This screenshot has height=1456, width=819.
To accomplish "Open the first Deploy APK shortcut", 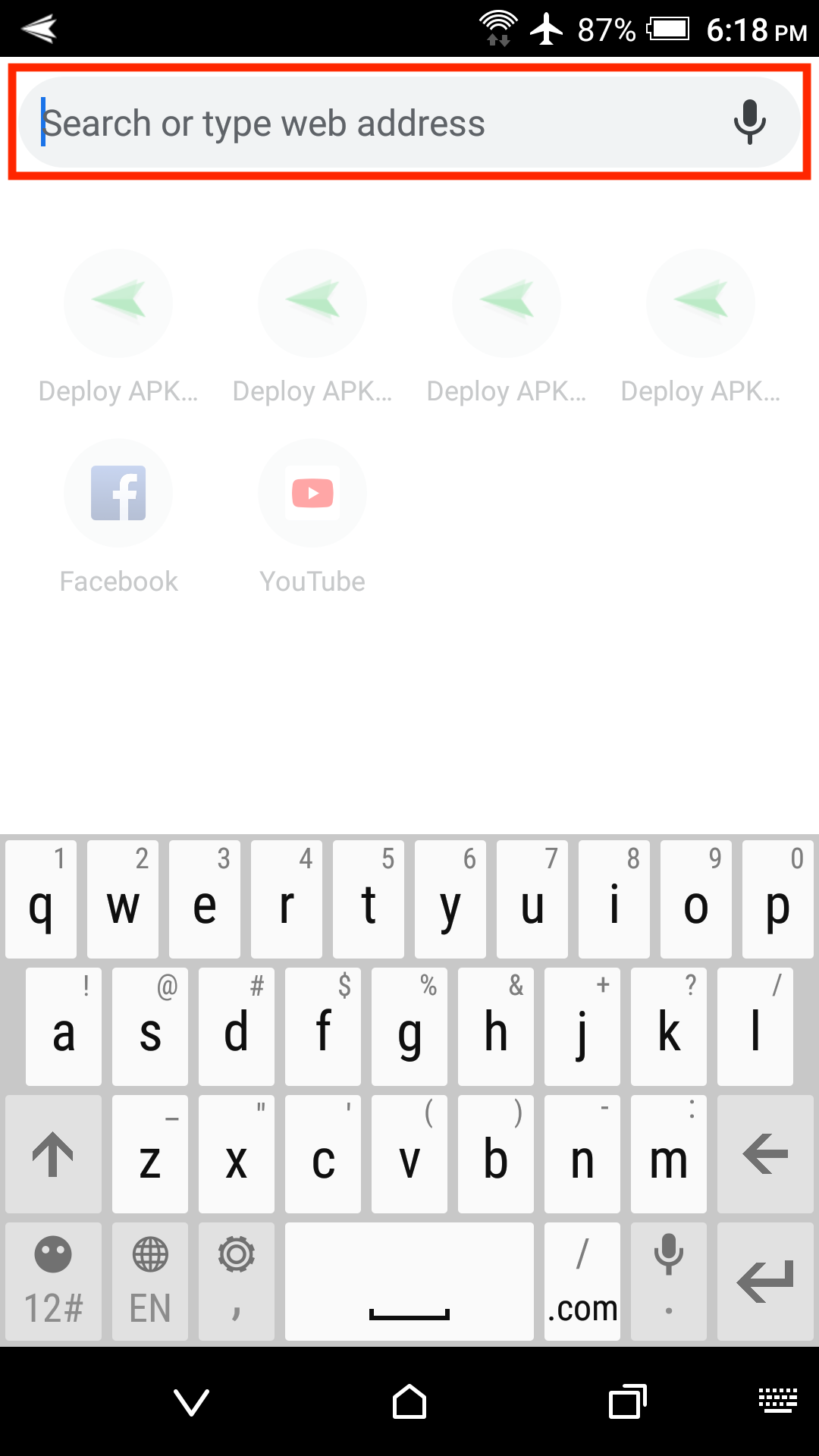I will coord(118,303).
